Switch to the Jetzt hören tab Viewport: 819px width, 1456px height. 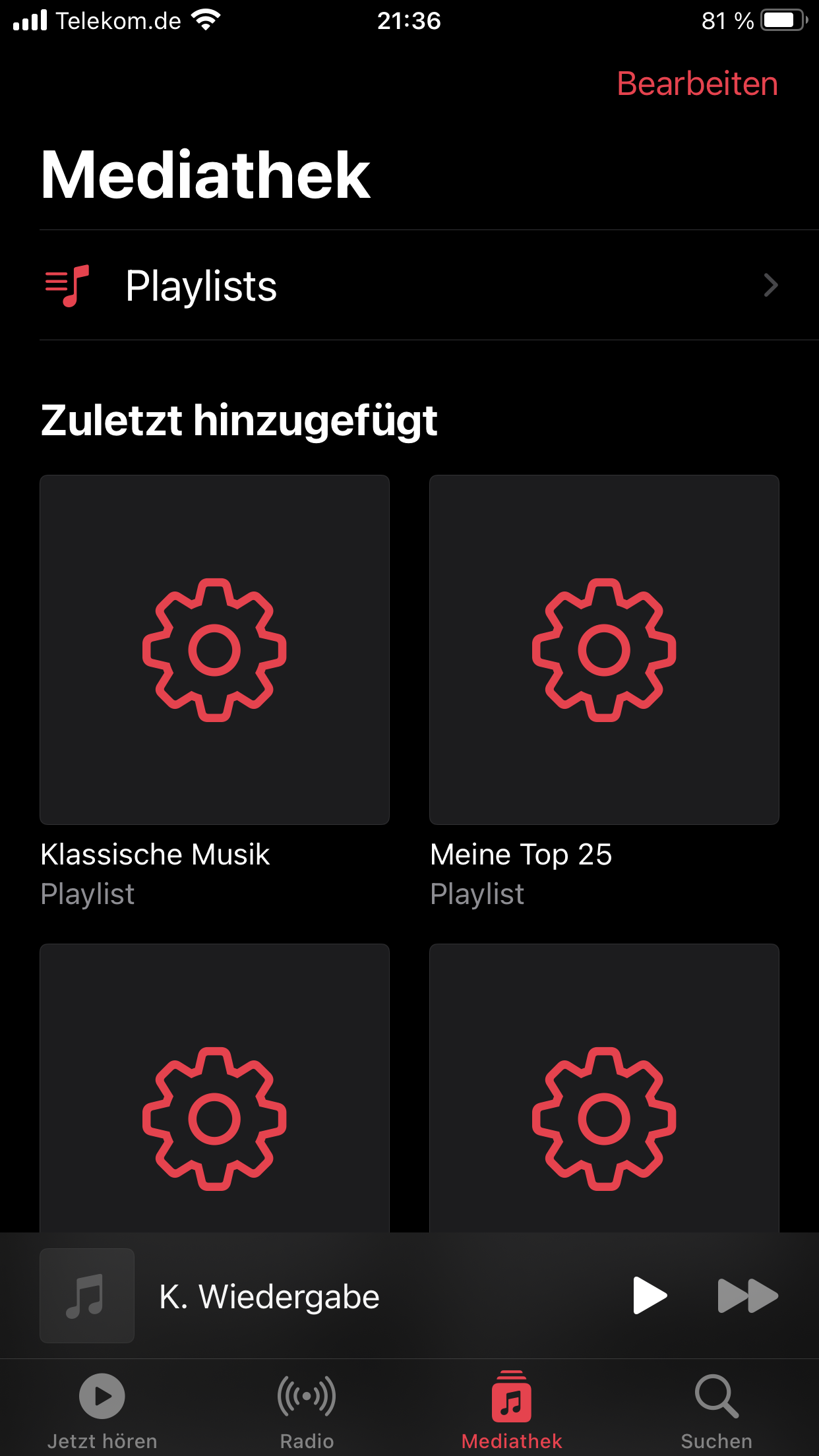coord(102,1408)
